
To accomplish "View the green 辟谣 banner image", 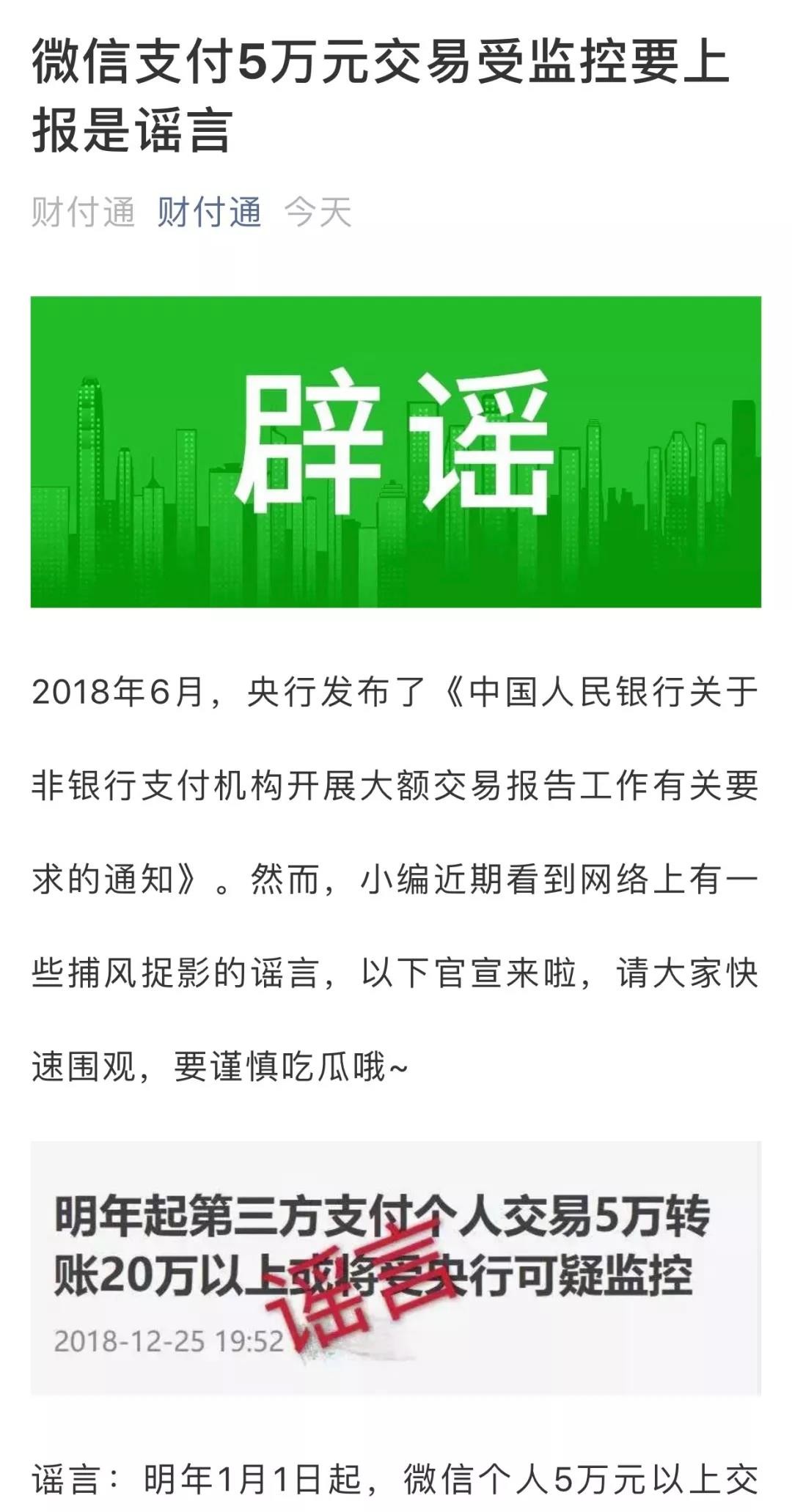I will point(396,451).
